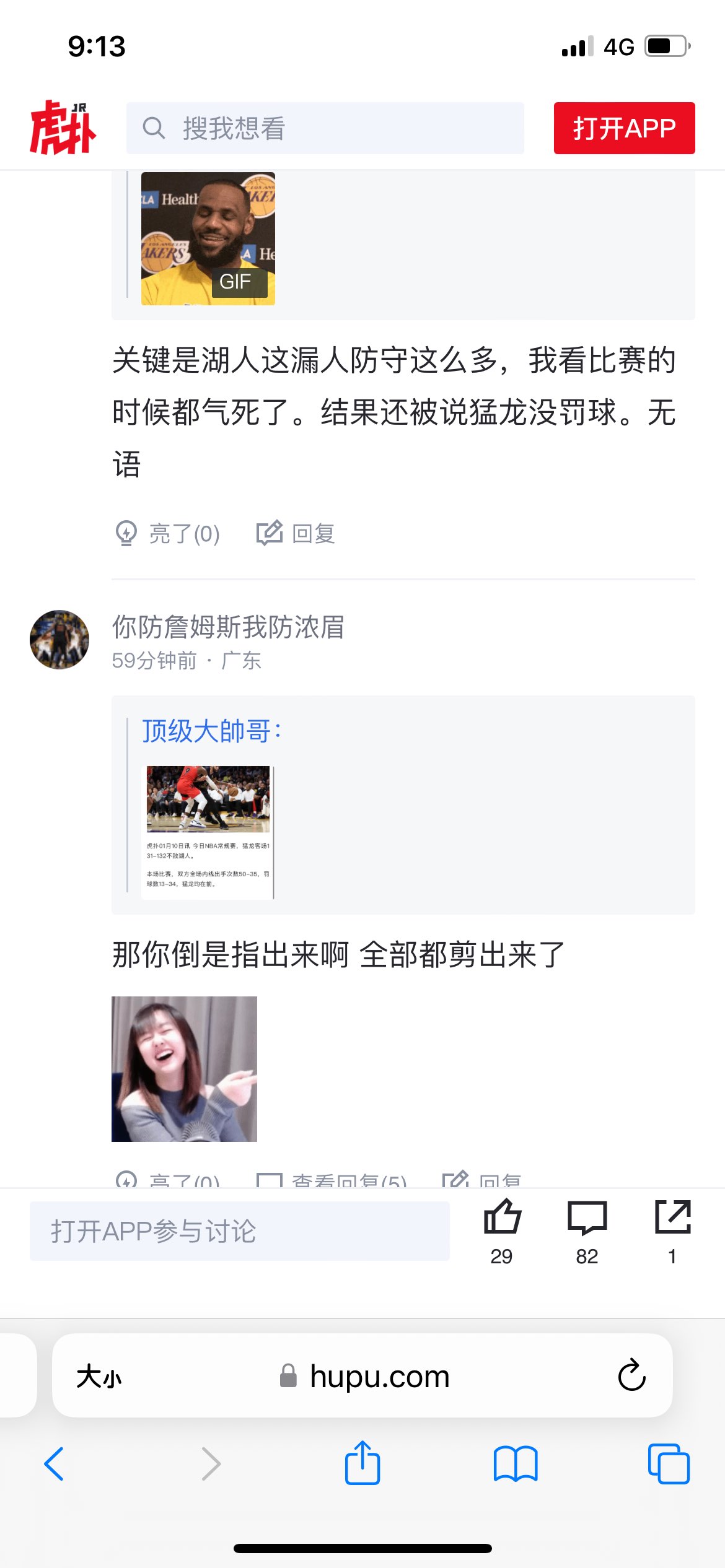Tap the red 打开APP button
Screen dimensions: 725x1568
pyautogui.click(x=624, y=128)
